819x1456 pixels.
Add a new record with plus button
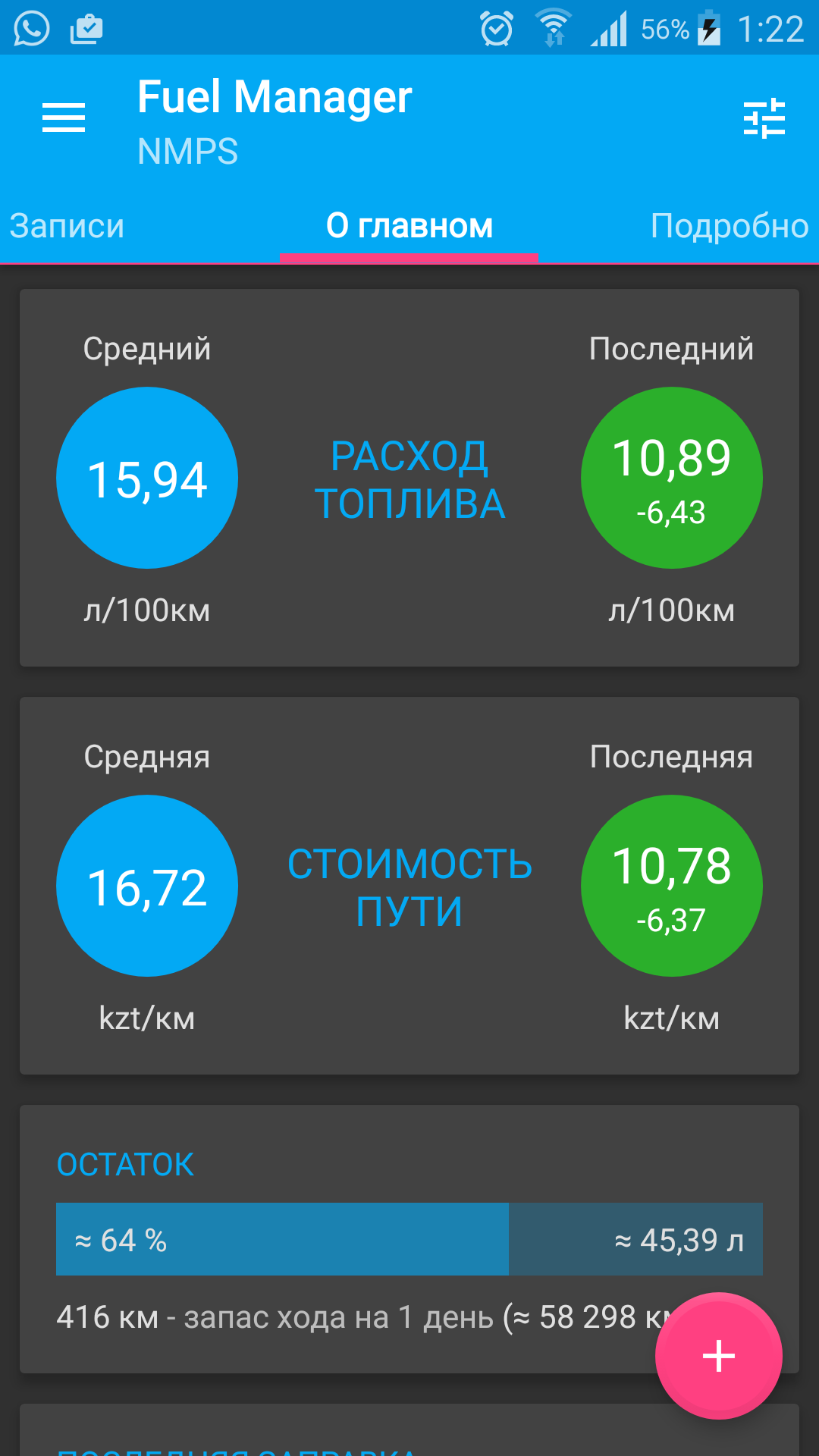coord(718,1355)
